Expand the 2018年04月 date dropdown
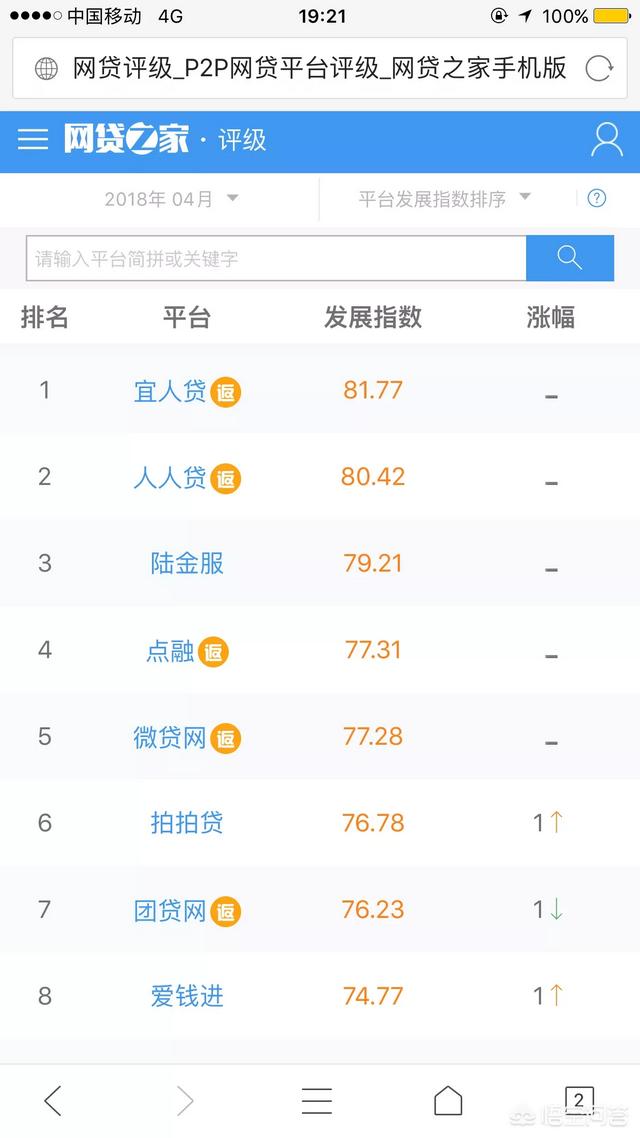 pyautogui.click(x=171, y=199)
